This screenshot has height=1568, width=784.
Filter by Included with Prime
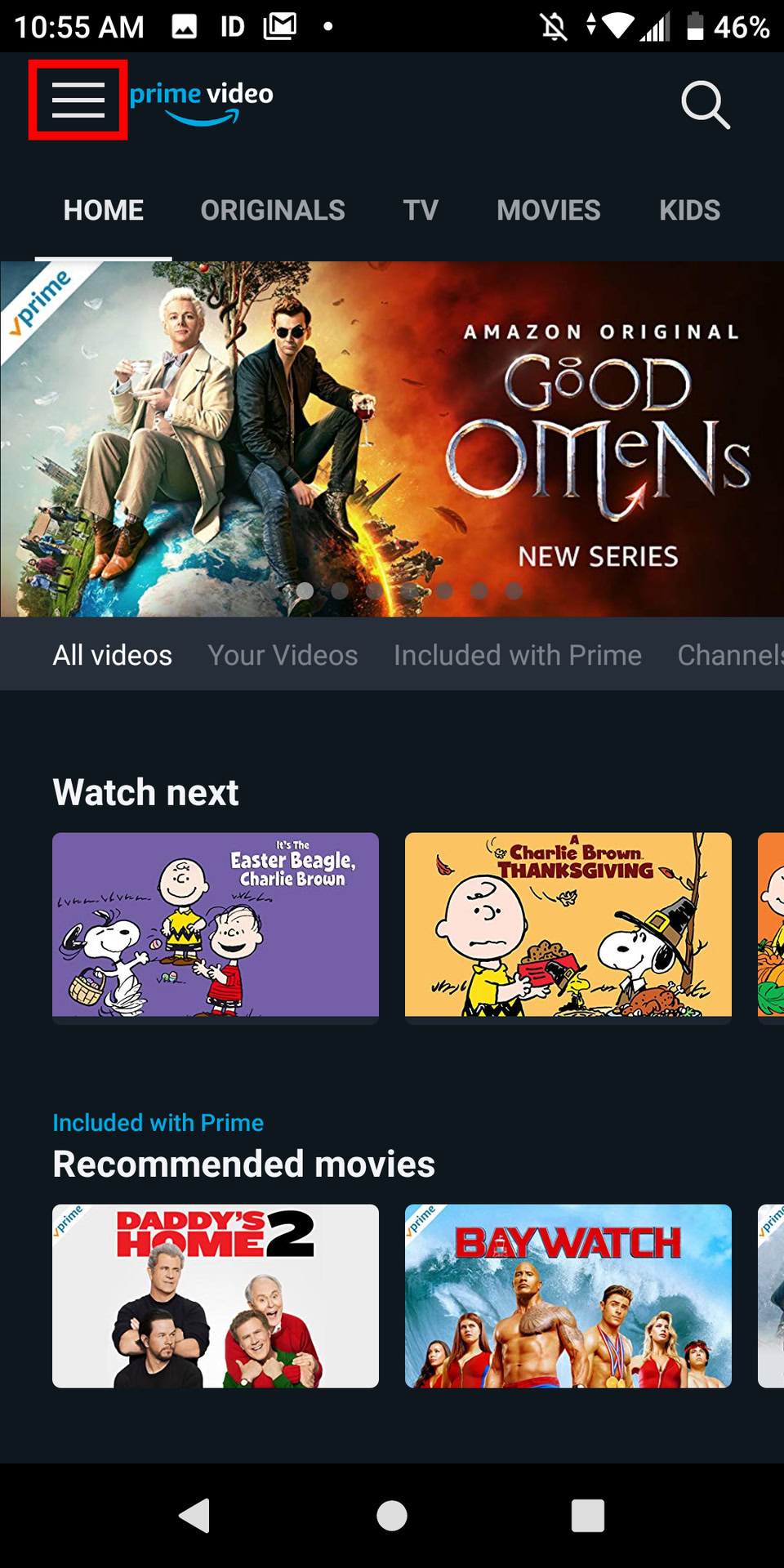518,655
